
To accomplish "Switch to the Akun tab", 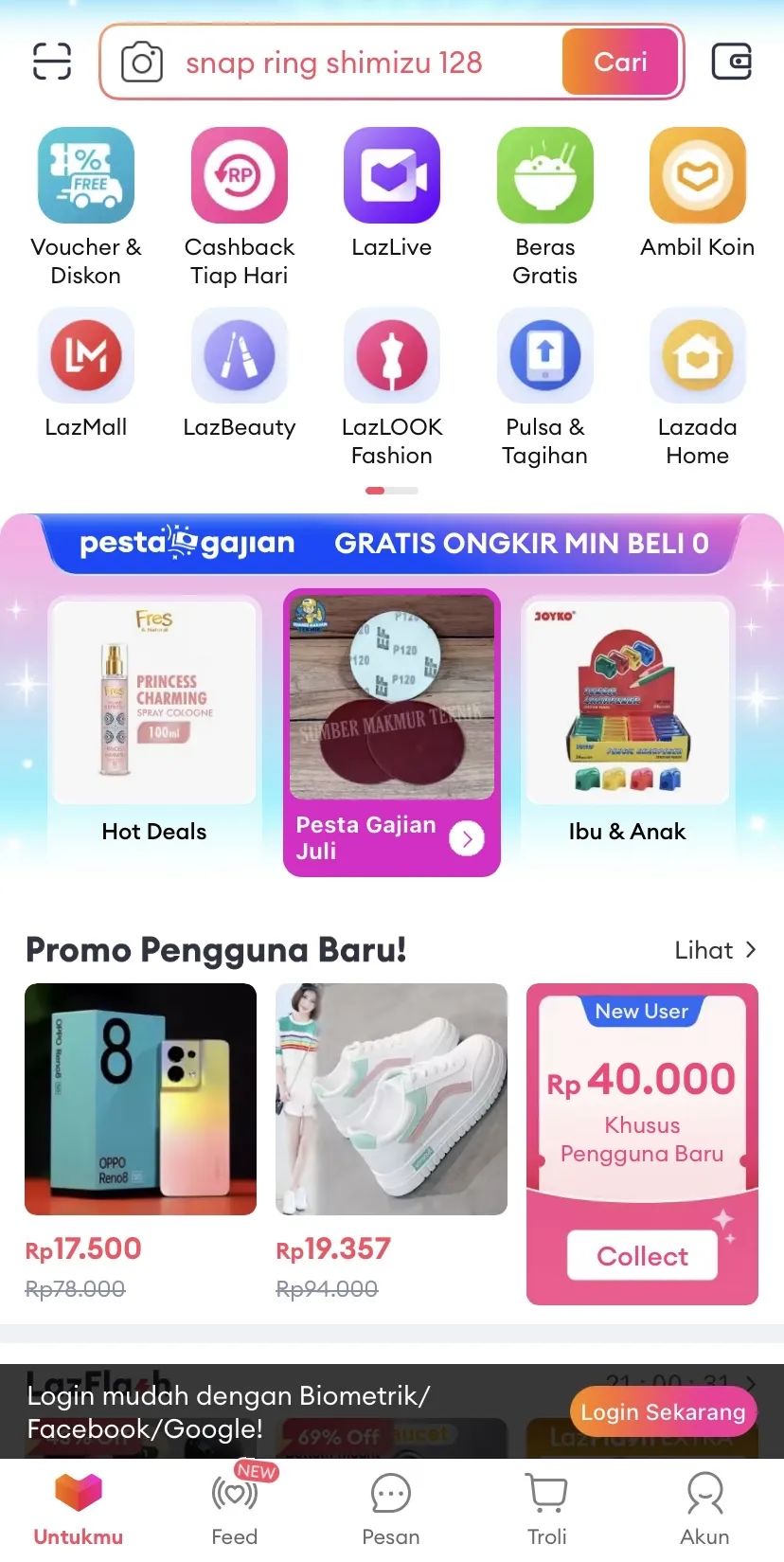I will (x=704, y=1510).
